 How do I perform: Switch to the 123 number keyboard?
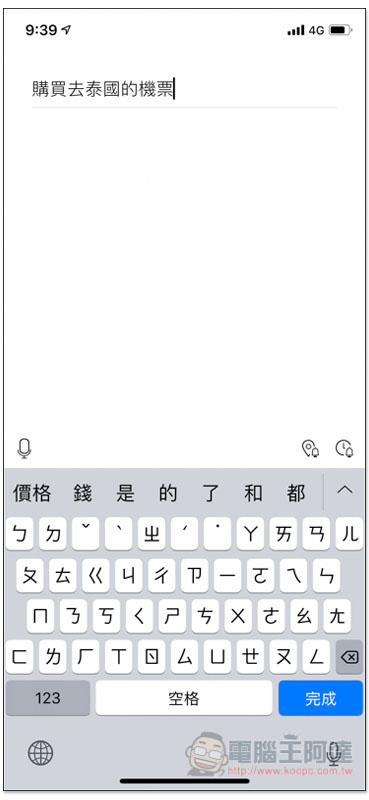click(x=48, y=698)
